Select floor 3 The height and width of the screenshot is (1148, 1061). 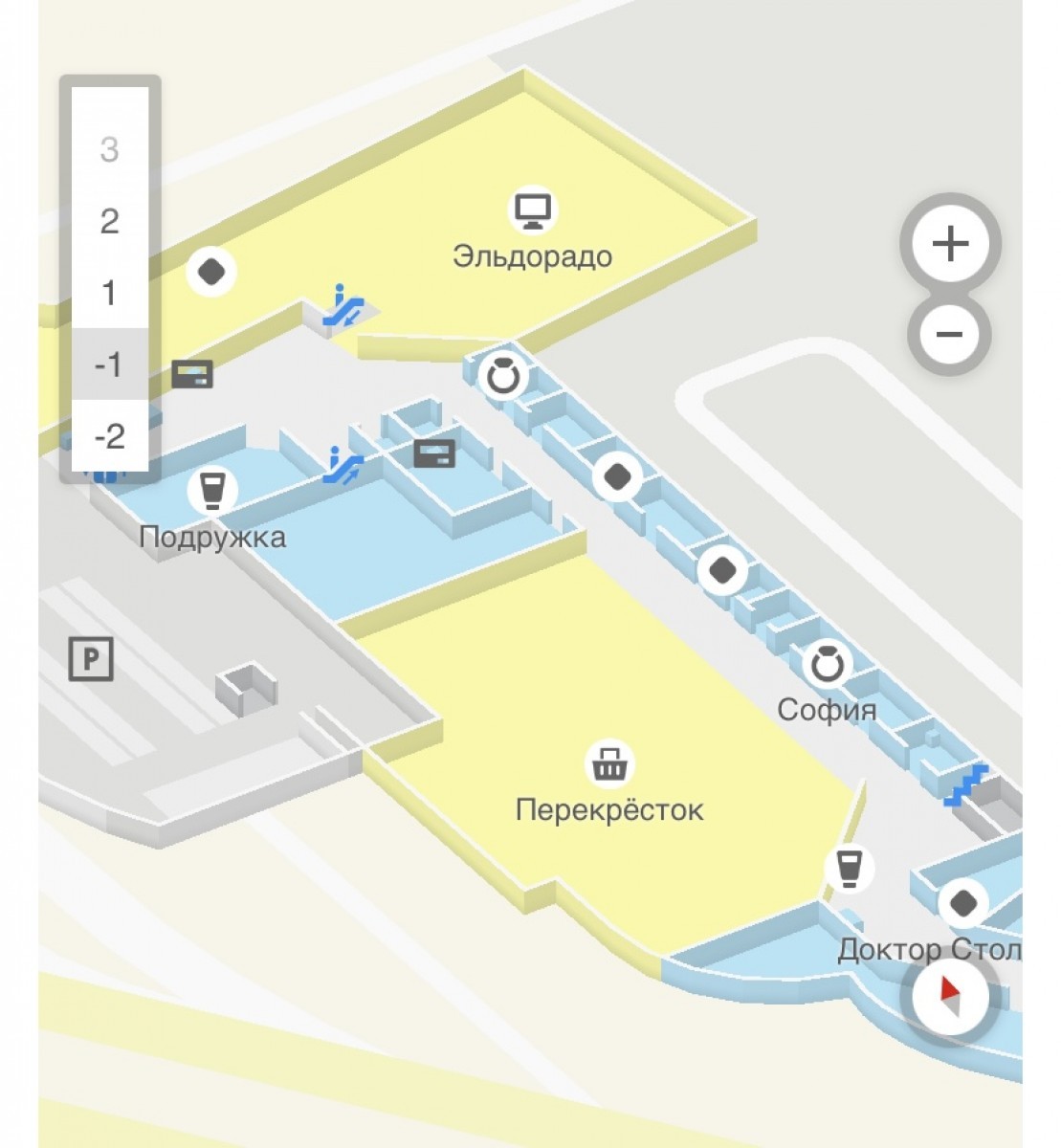point(109,149)
